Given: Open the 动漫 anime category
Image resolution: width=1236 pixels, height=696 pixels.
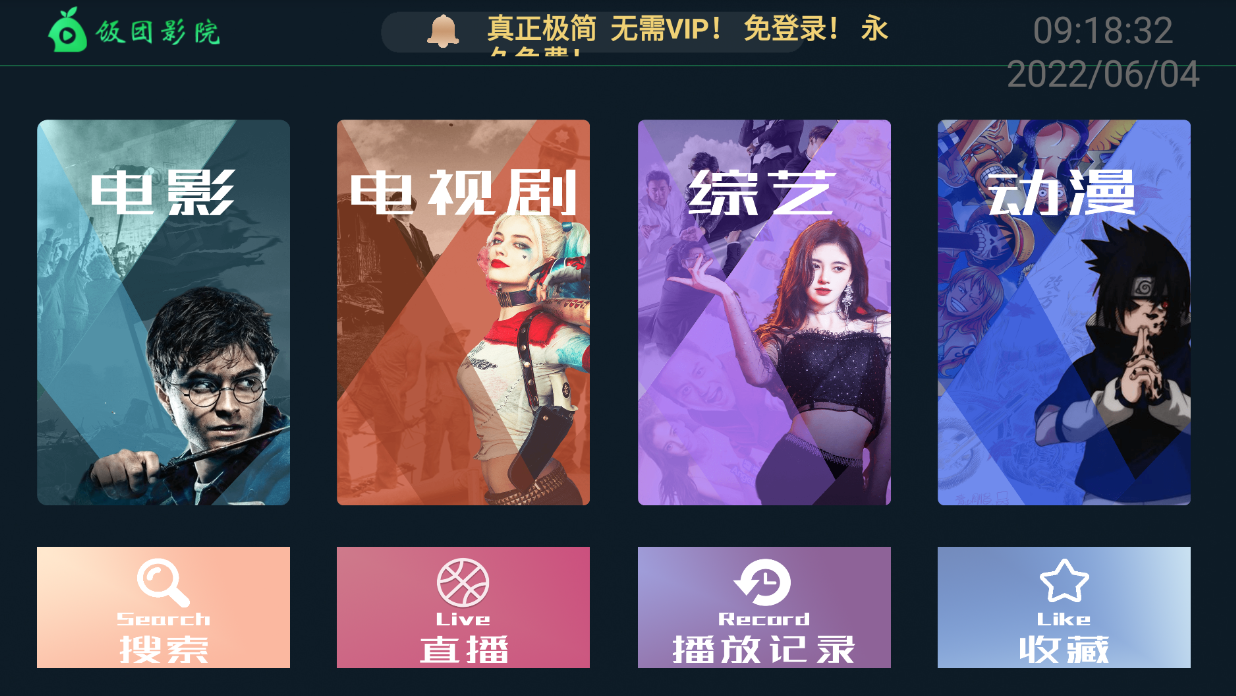Looking at the screenshot, I should (x=1064, y=312).
